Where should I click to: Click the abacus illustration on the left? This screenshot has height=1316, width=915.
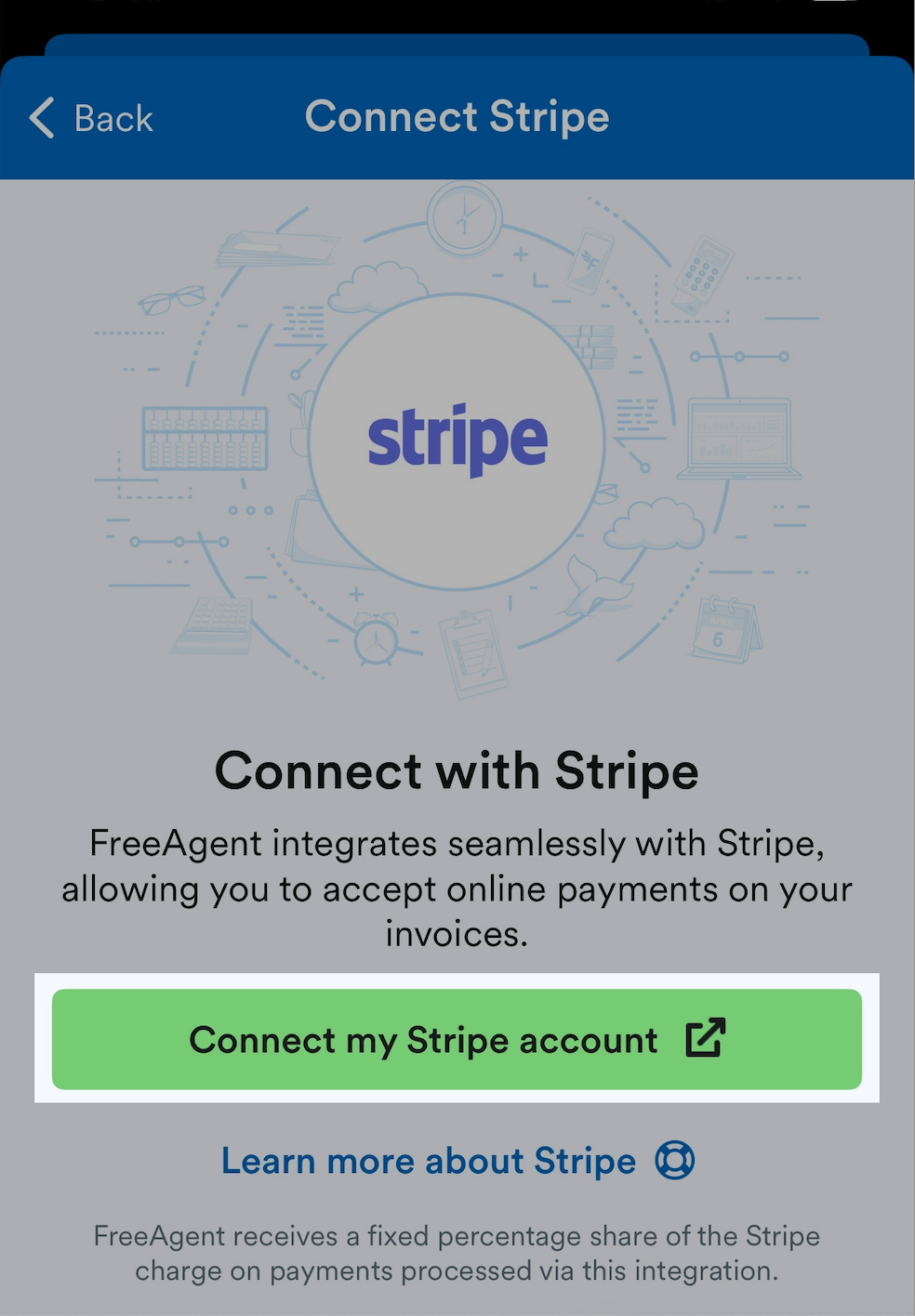point(203,437)
